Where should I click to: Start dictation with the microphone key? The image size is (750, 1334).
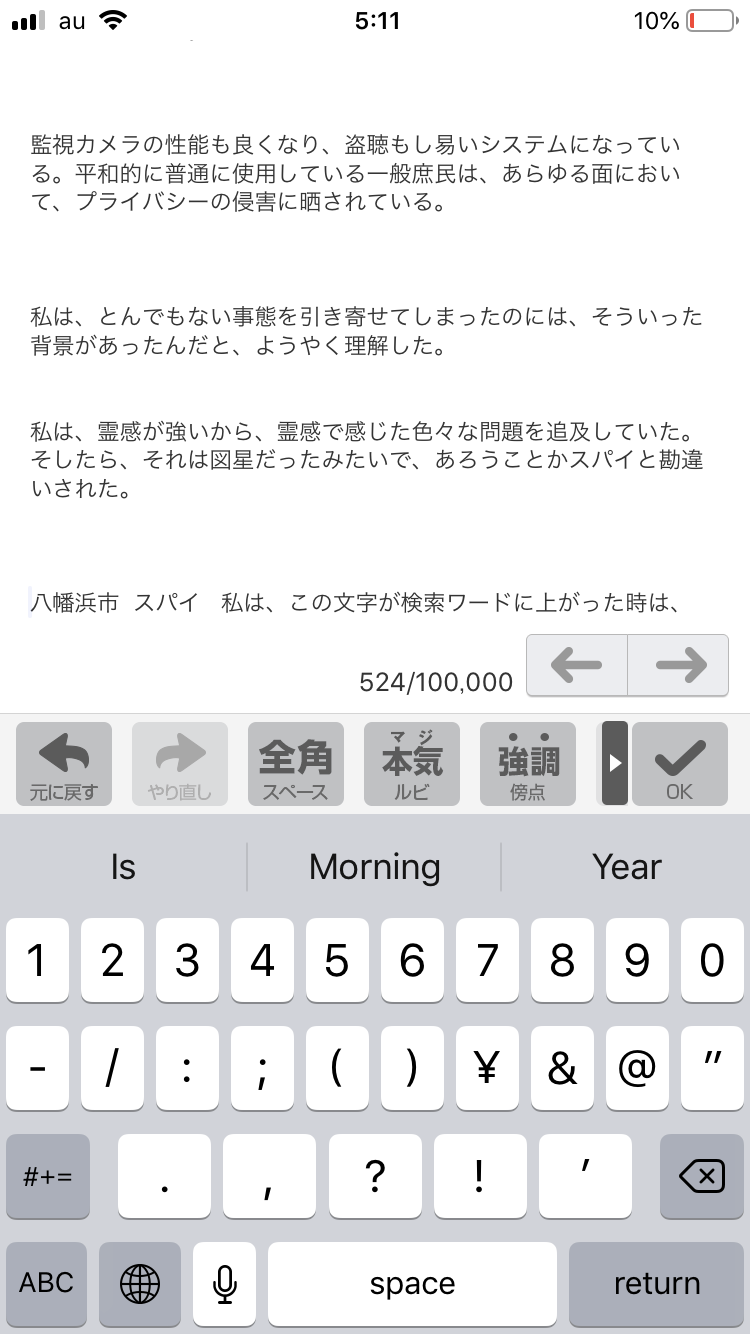(x=225, y=1283)
